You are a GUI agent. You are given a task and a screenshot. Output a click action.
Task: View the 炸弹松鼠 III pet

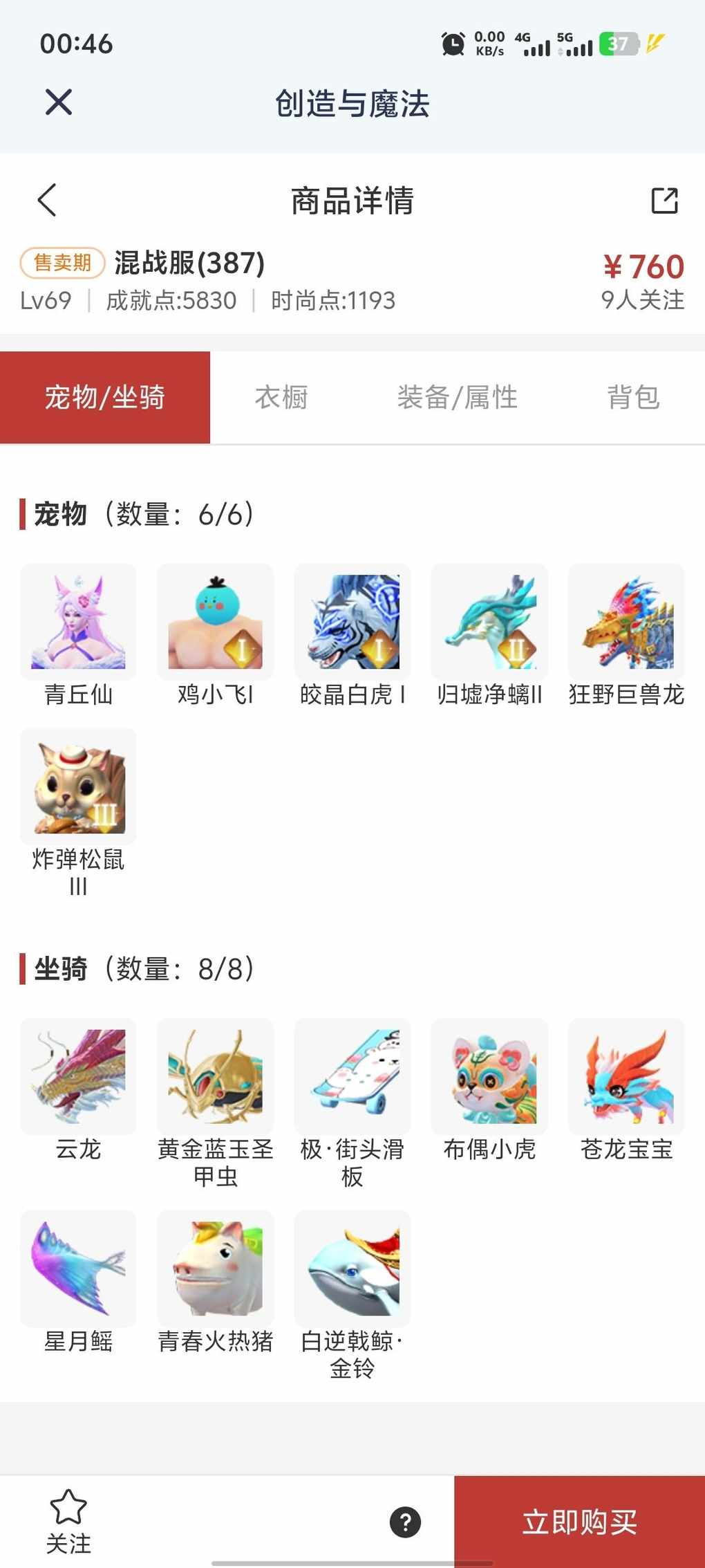click(x=78, y=786)
